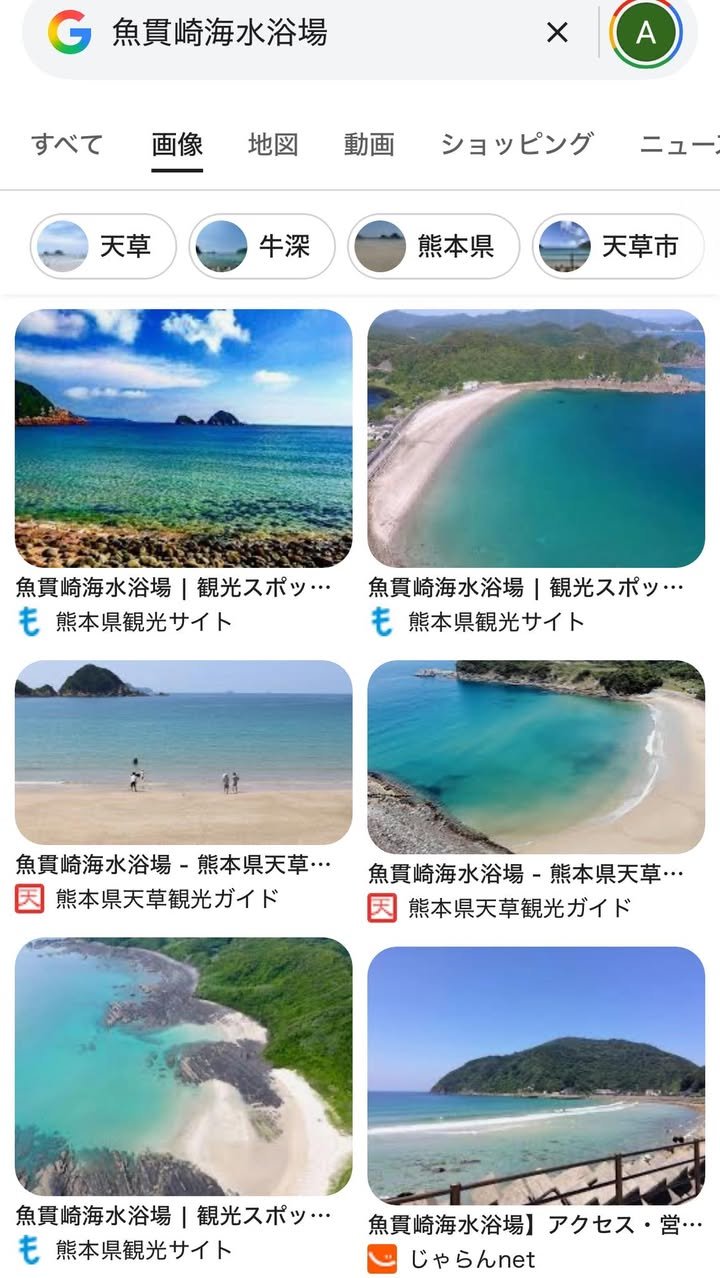Open the Google logo home link
This screenshot has height=1278, width=720.
point(69,33)
